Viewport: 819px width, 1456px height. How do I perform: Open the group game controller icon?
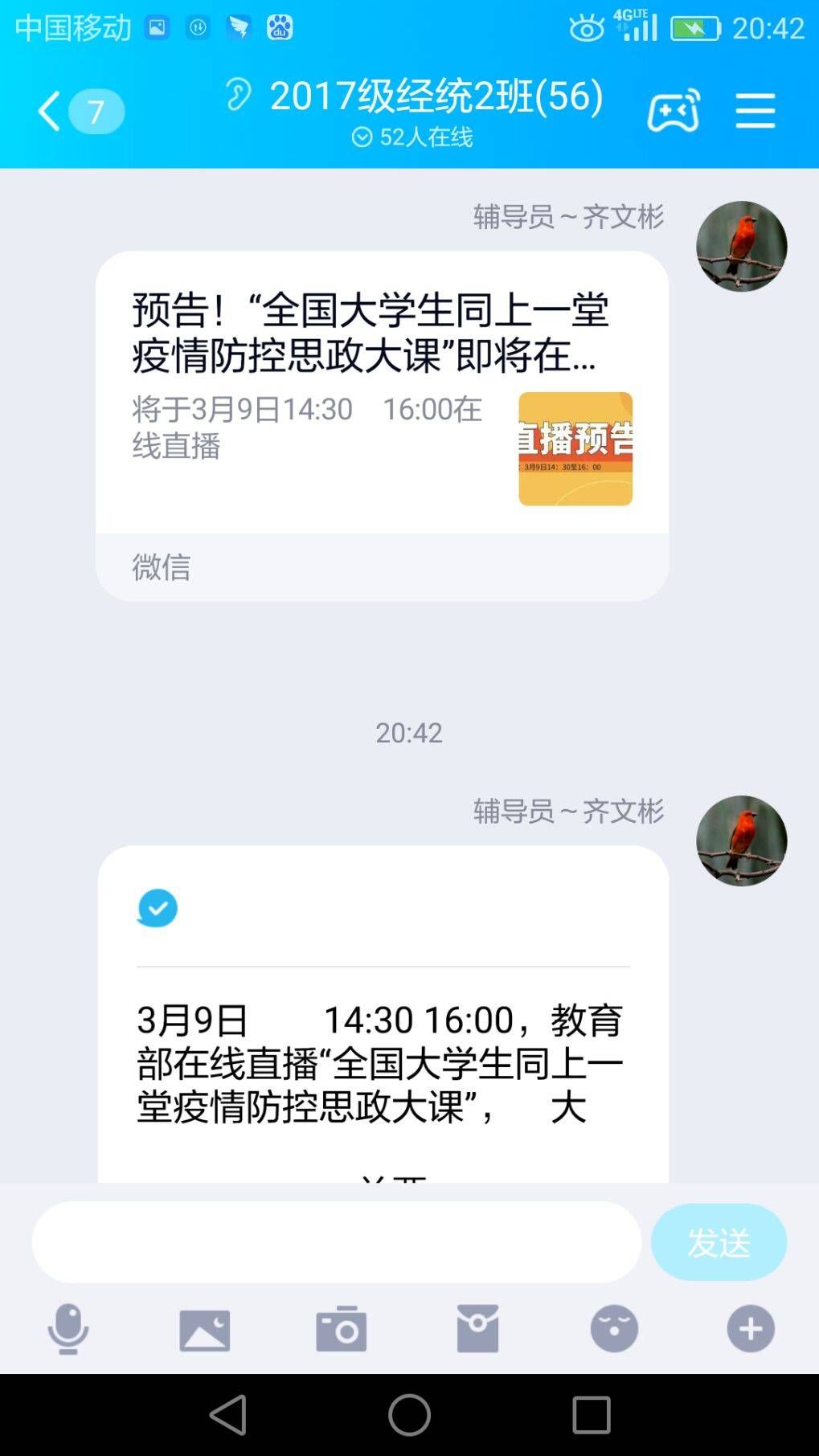click(x=674, y=111)
